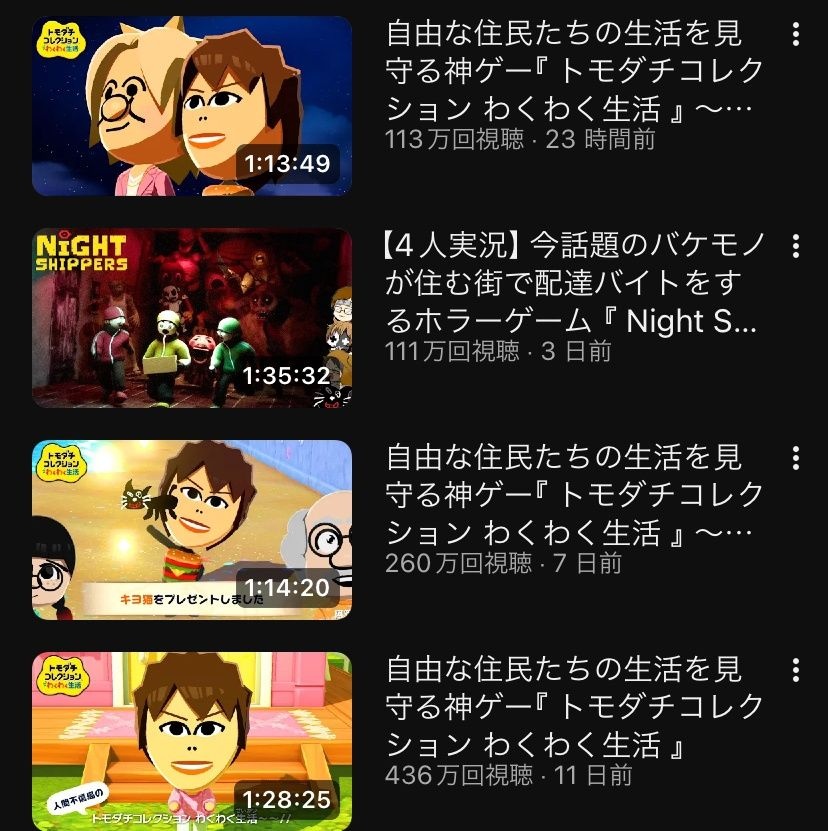Open the 1:13:49 video thumbnail

point(192,105)
